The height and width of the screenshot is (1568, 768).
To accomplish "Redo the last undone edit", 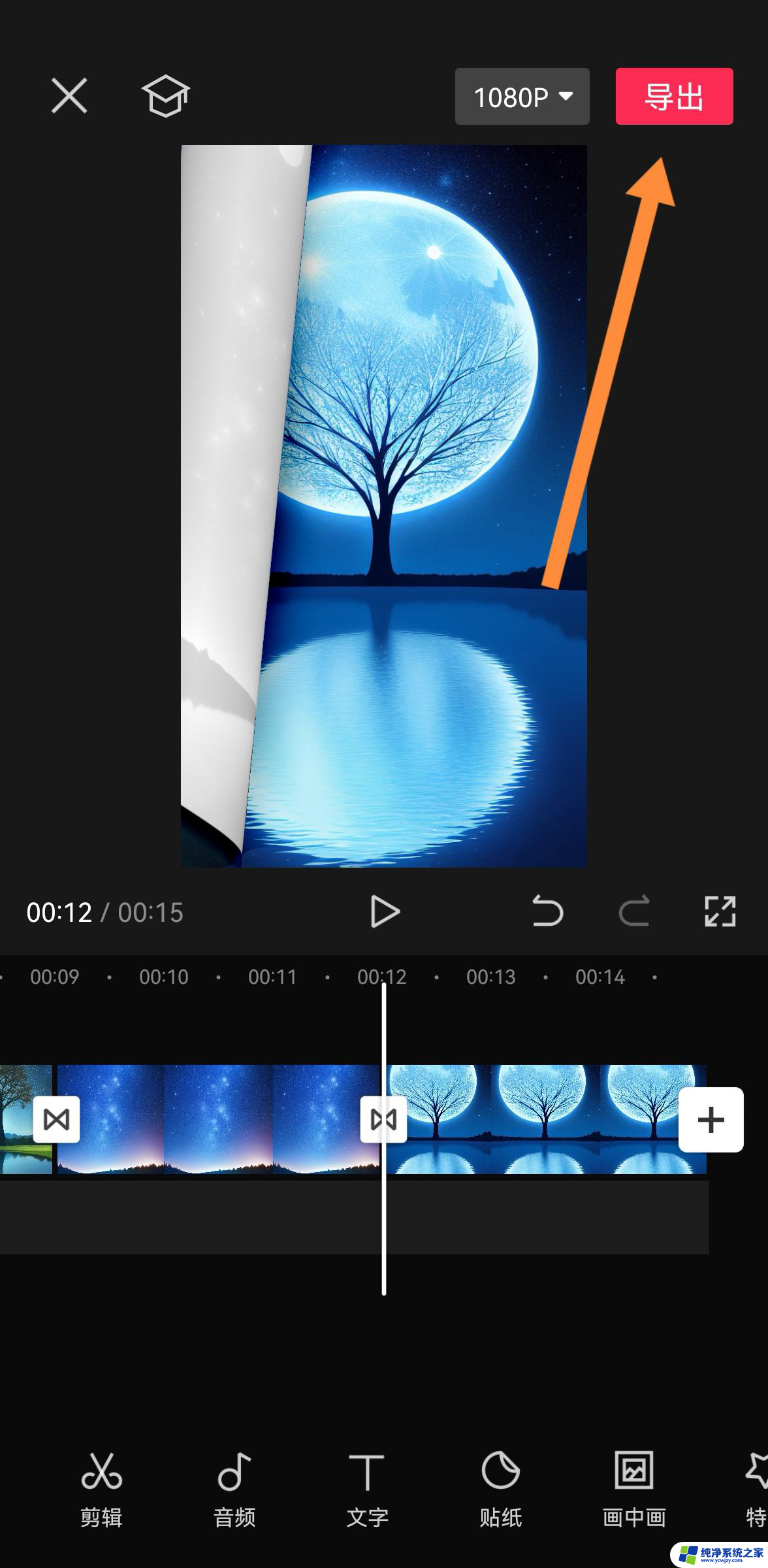I will coord(633,911).
